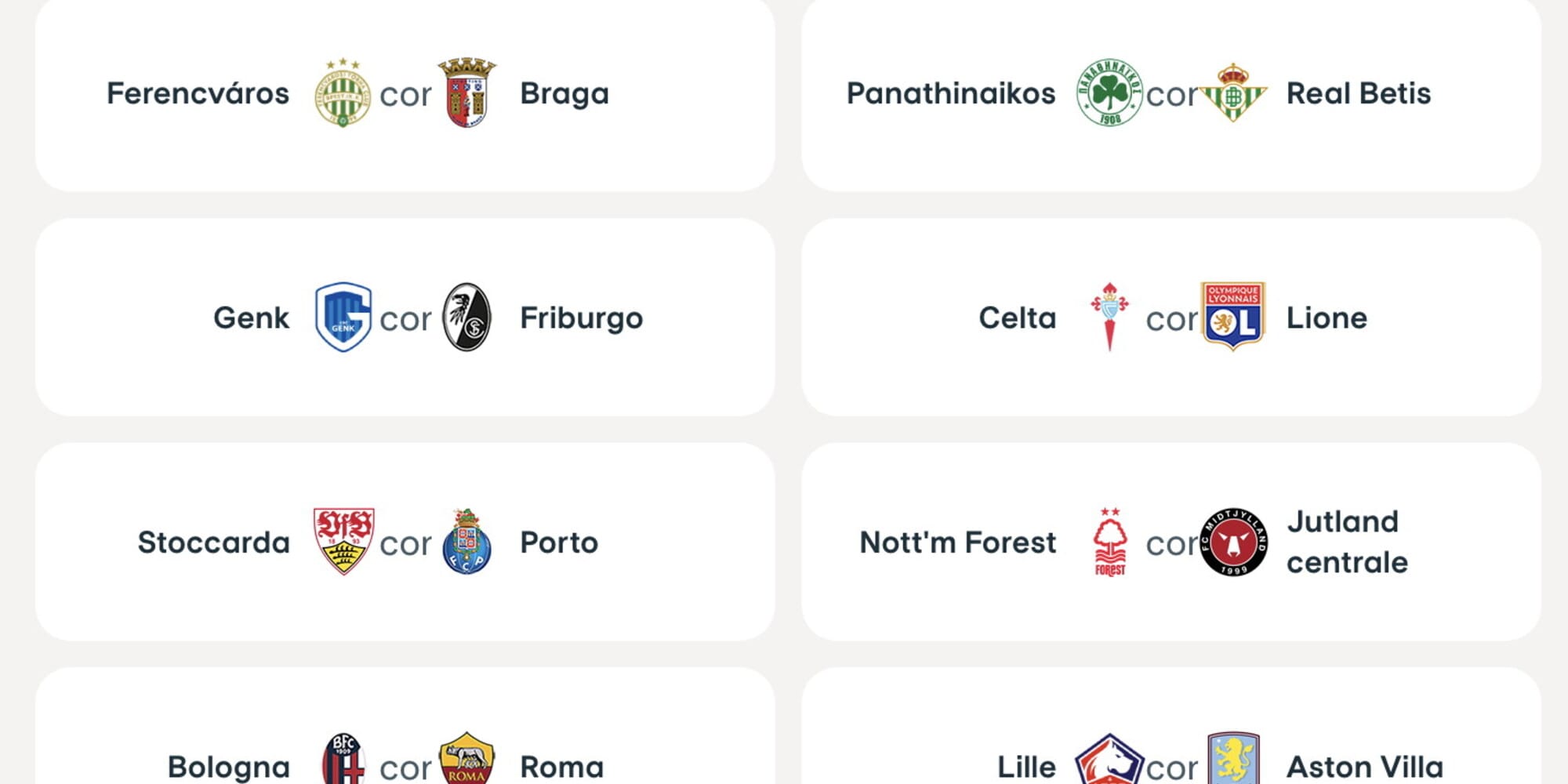This screenshot has width=1568, height=784.
Task: Open the Ferencváros vs Braga match card
Action: 405,94
